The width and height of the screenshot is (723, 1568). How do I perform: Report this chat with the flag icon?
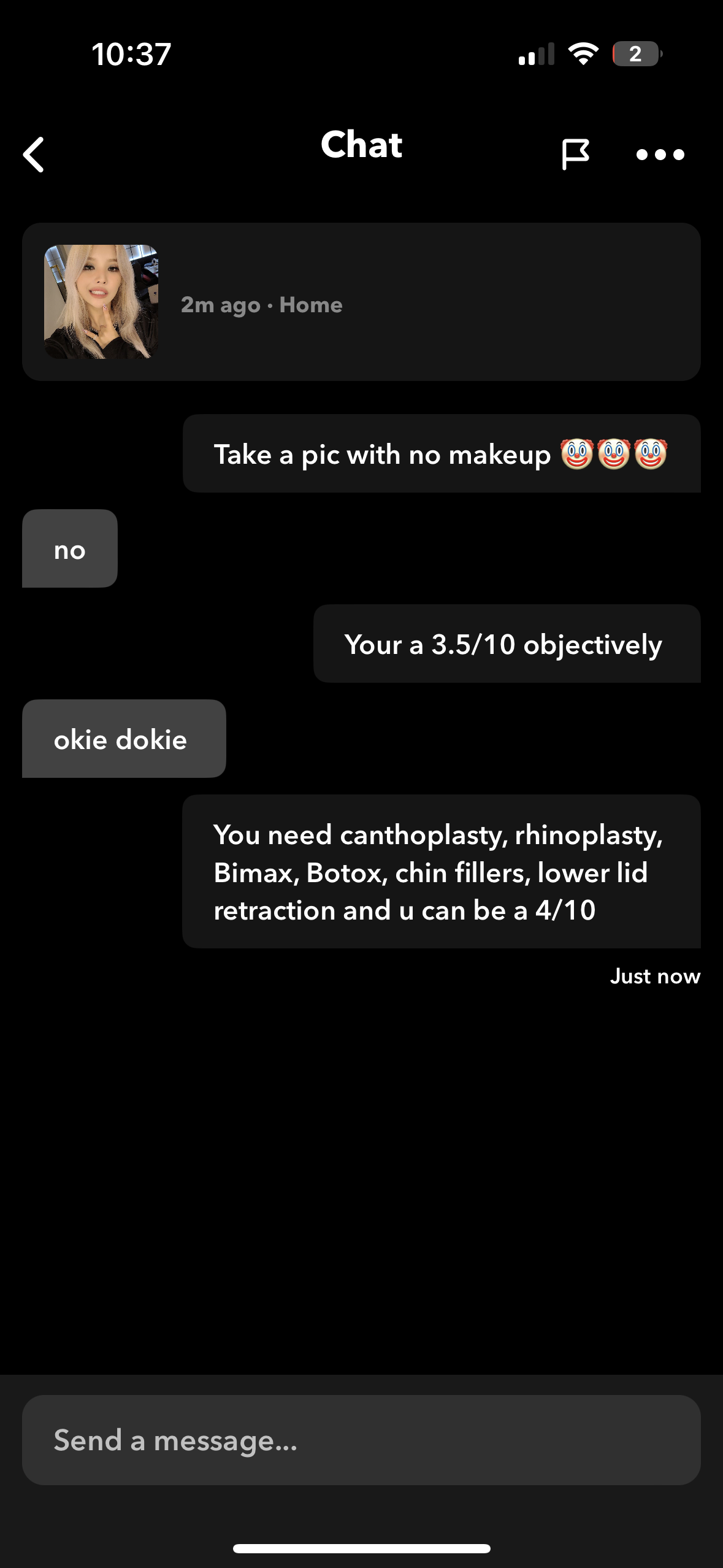click(575, 154)
